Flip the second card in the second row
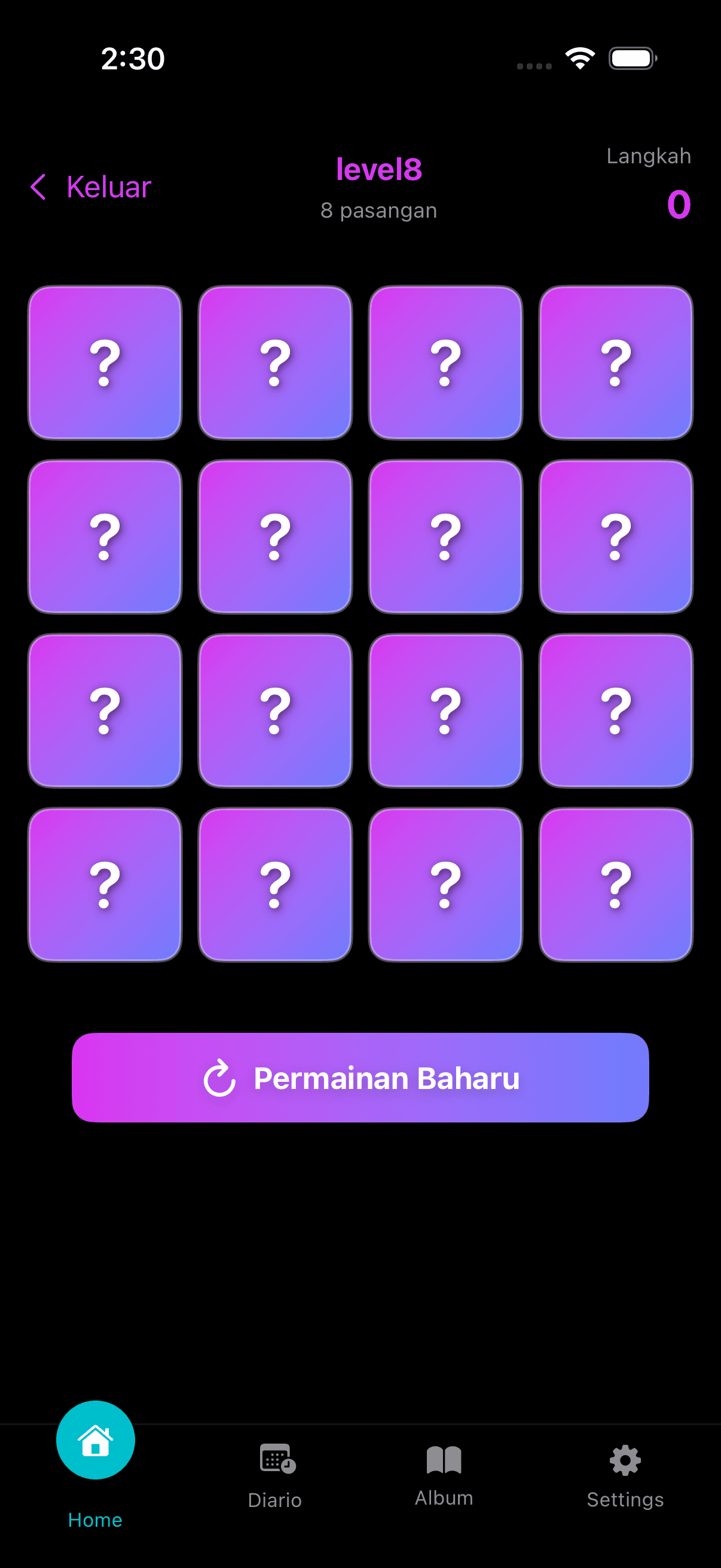This screenshot has height=1568, width=721. tap(274, 536)
